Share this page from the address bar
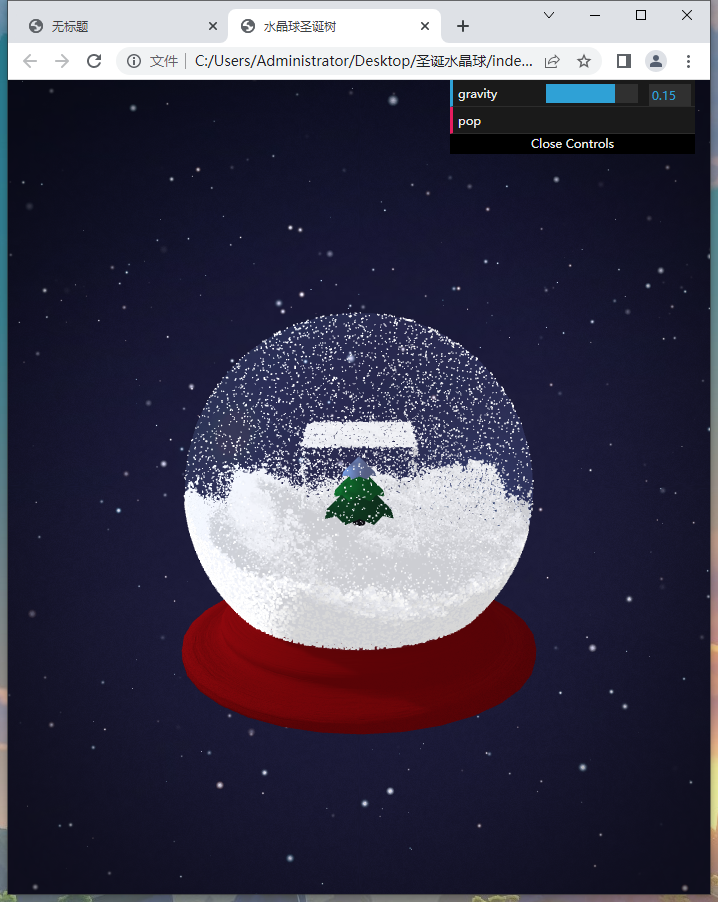Screen dimensions: 718x902 click(552, 61)
